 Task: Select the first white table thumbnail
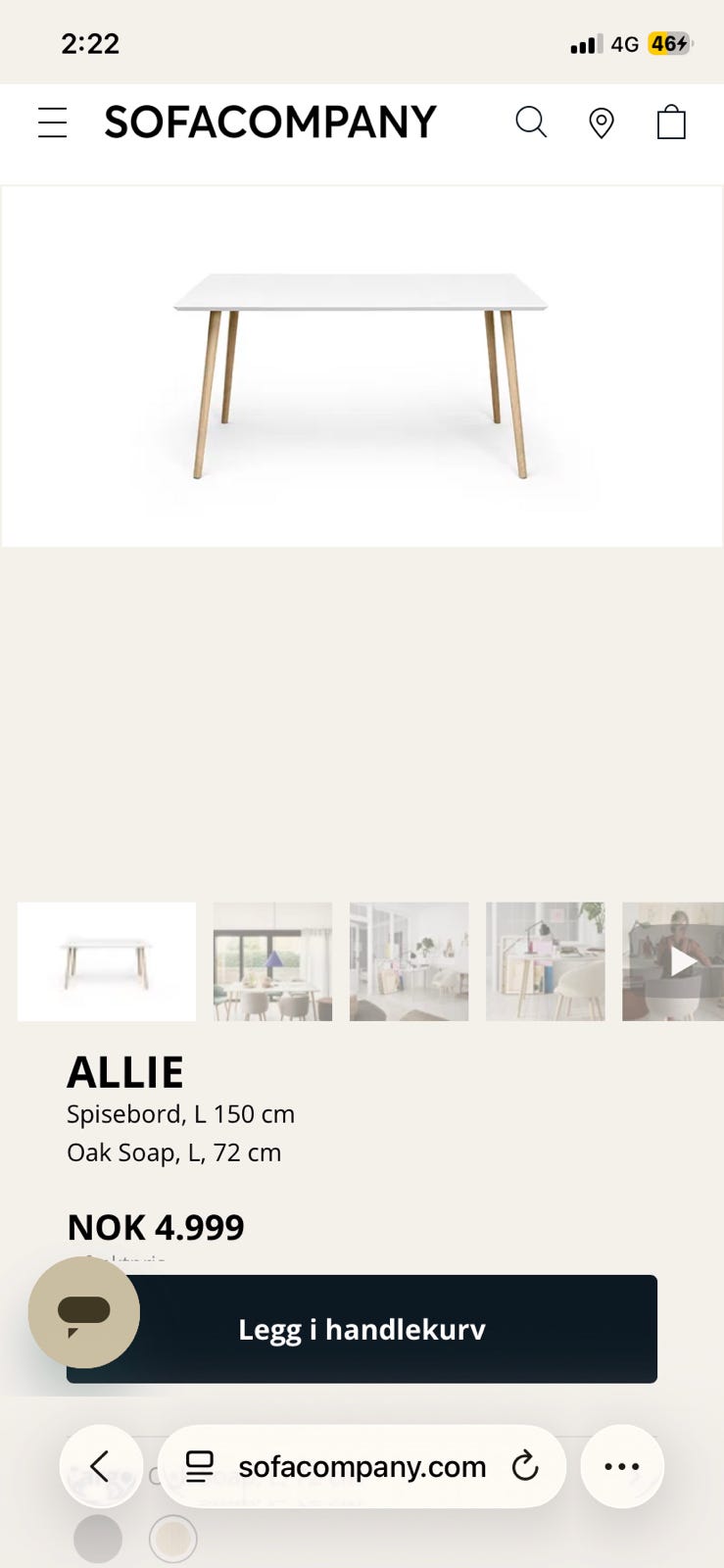106,961
